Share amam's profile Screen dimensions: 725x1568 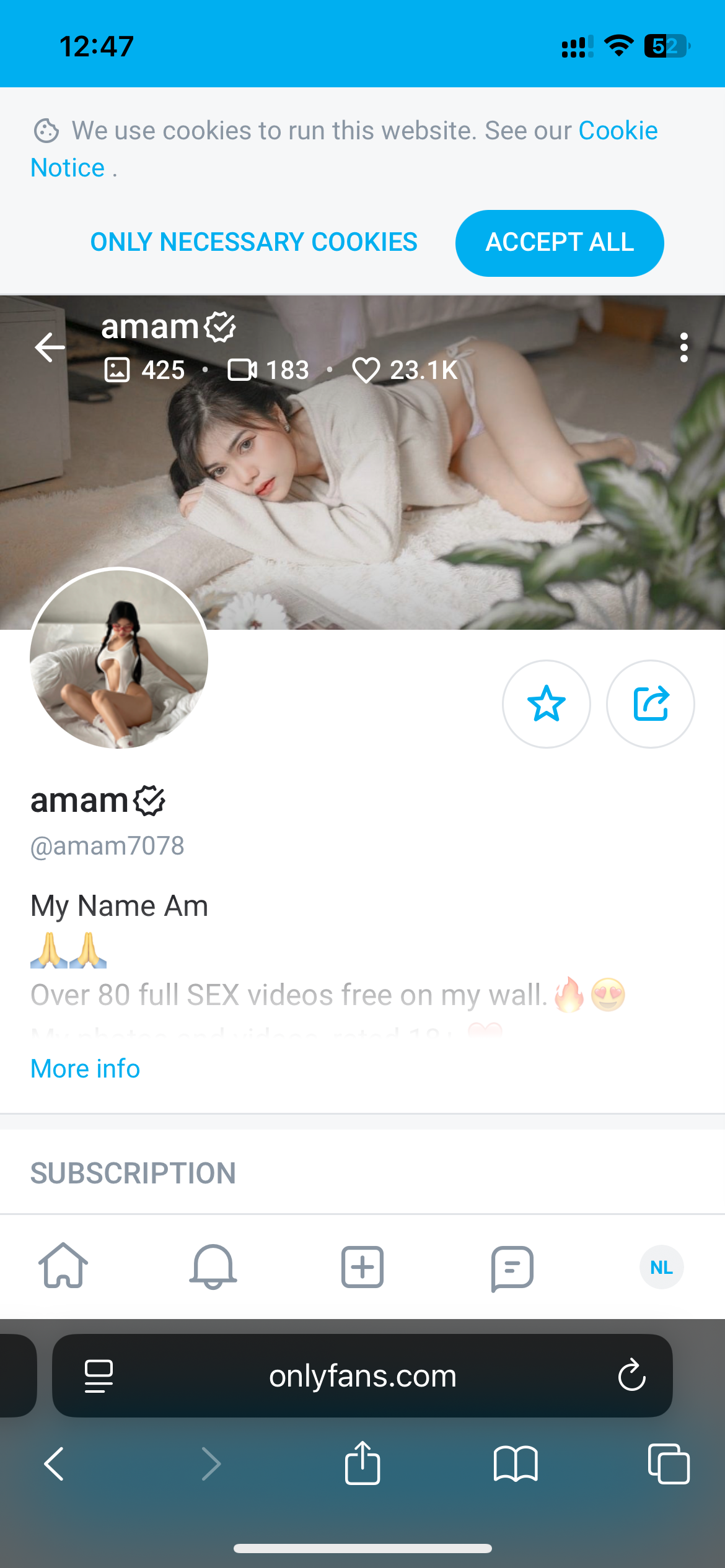click(x=650, y=703)
